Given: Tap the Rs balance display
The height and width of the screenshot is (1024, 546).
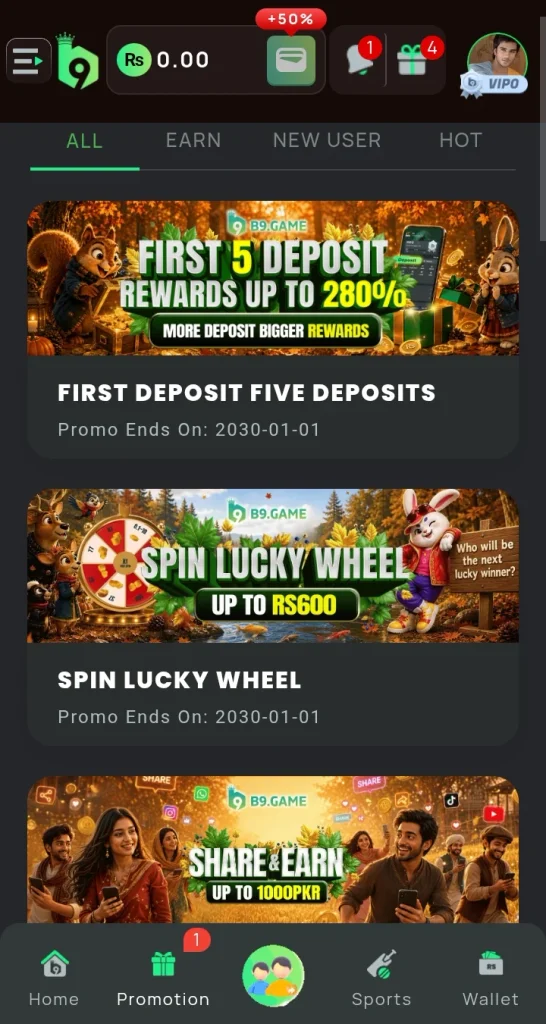Looking at the screenshot, I should (163, 60).
